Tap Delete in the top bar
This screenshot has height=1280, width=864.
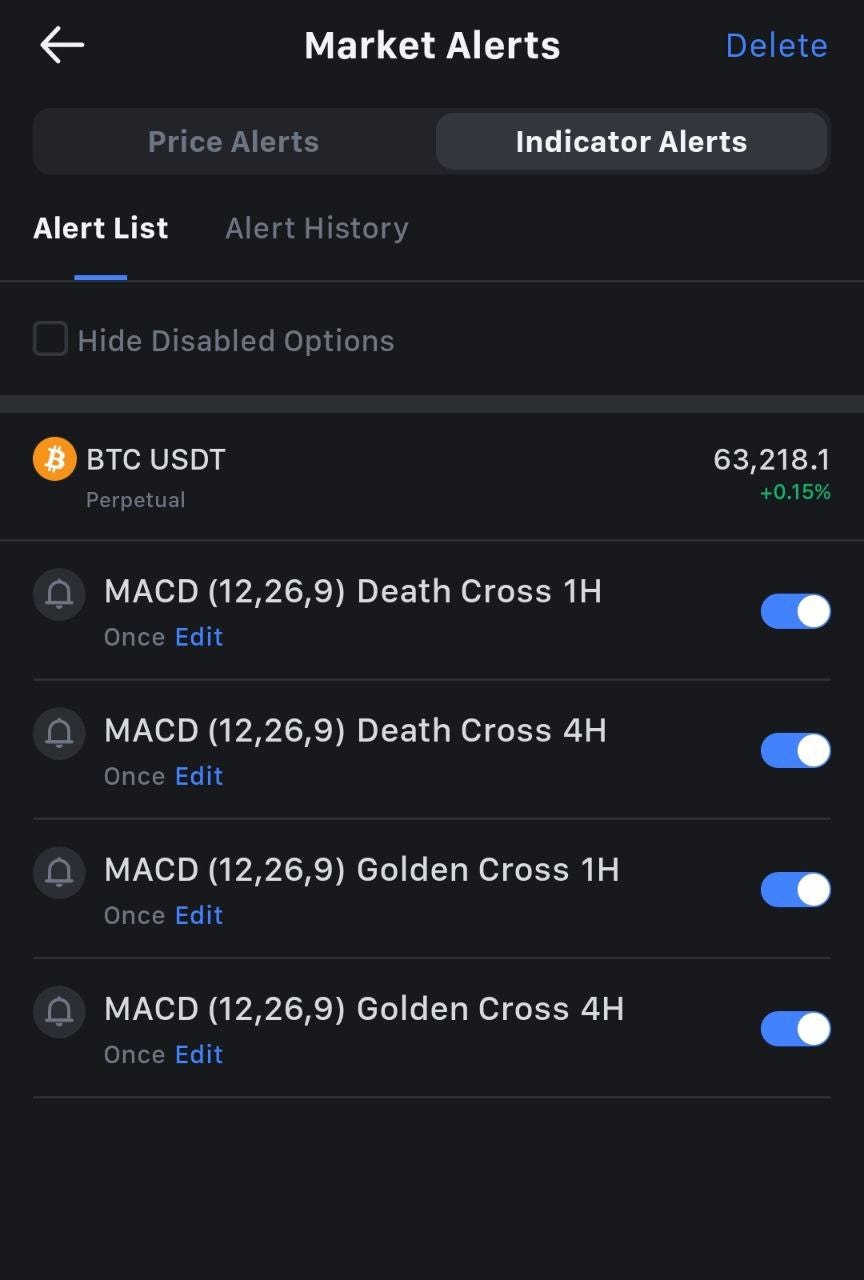point(776,45)
